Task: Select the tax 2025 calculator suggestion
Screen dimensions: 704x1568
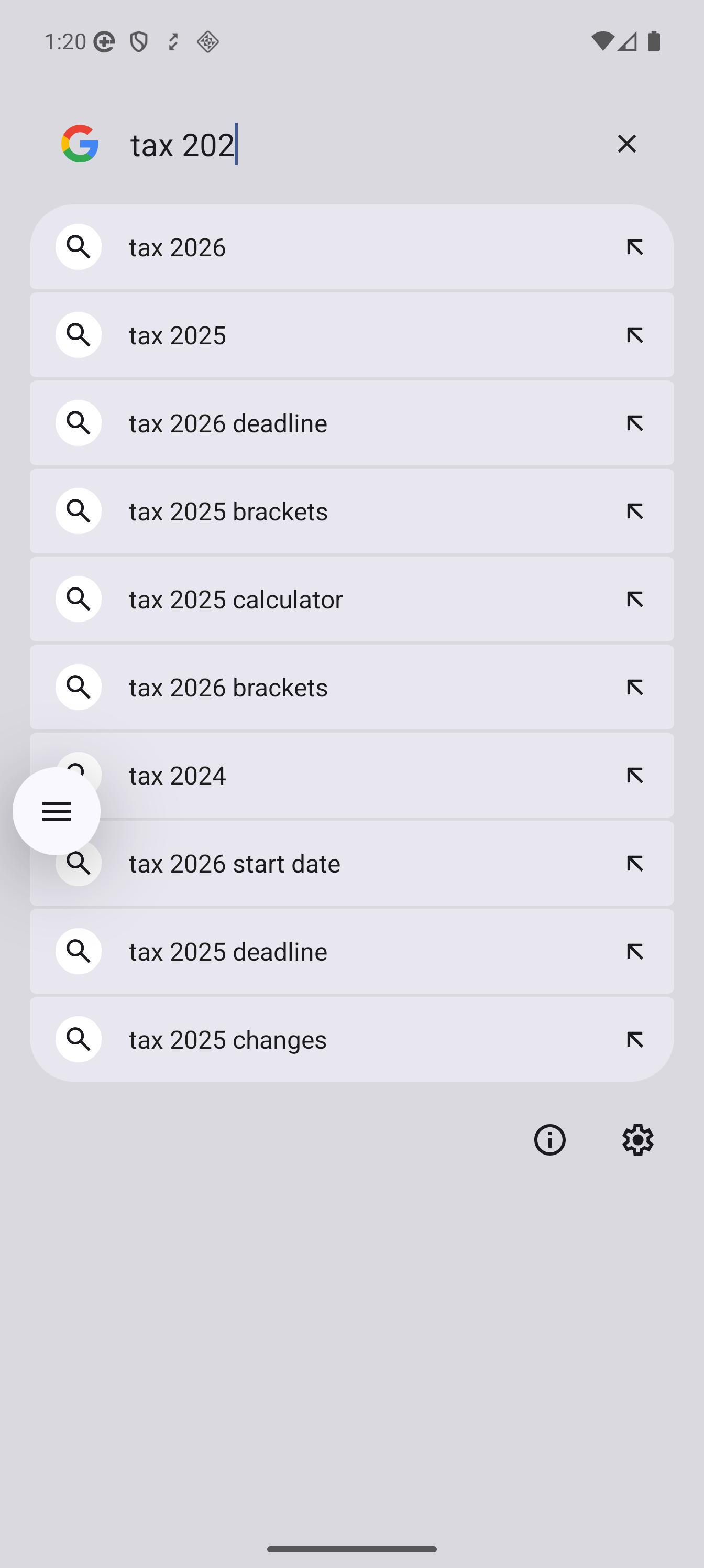Action: tap(235, 598)
